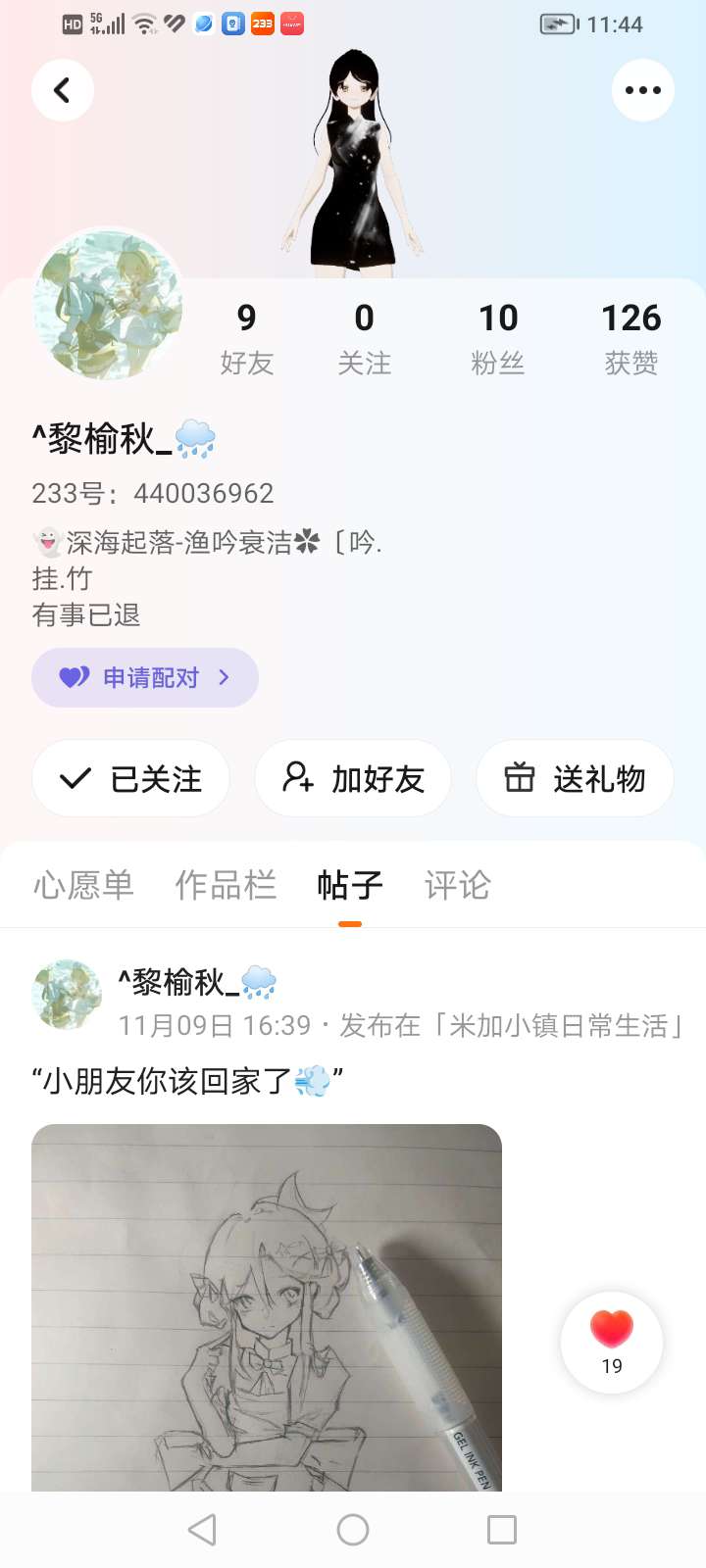706x1568 pixels.
Task: Switch to the 作品栏 tab
Action: 226,885
